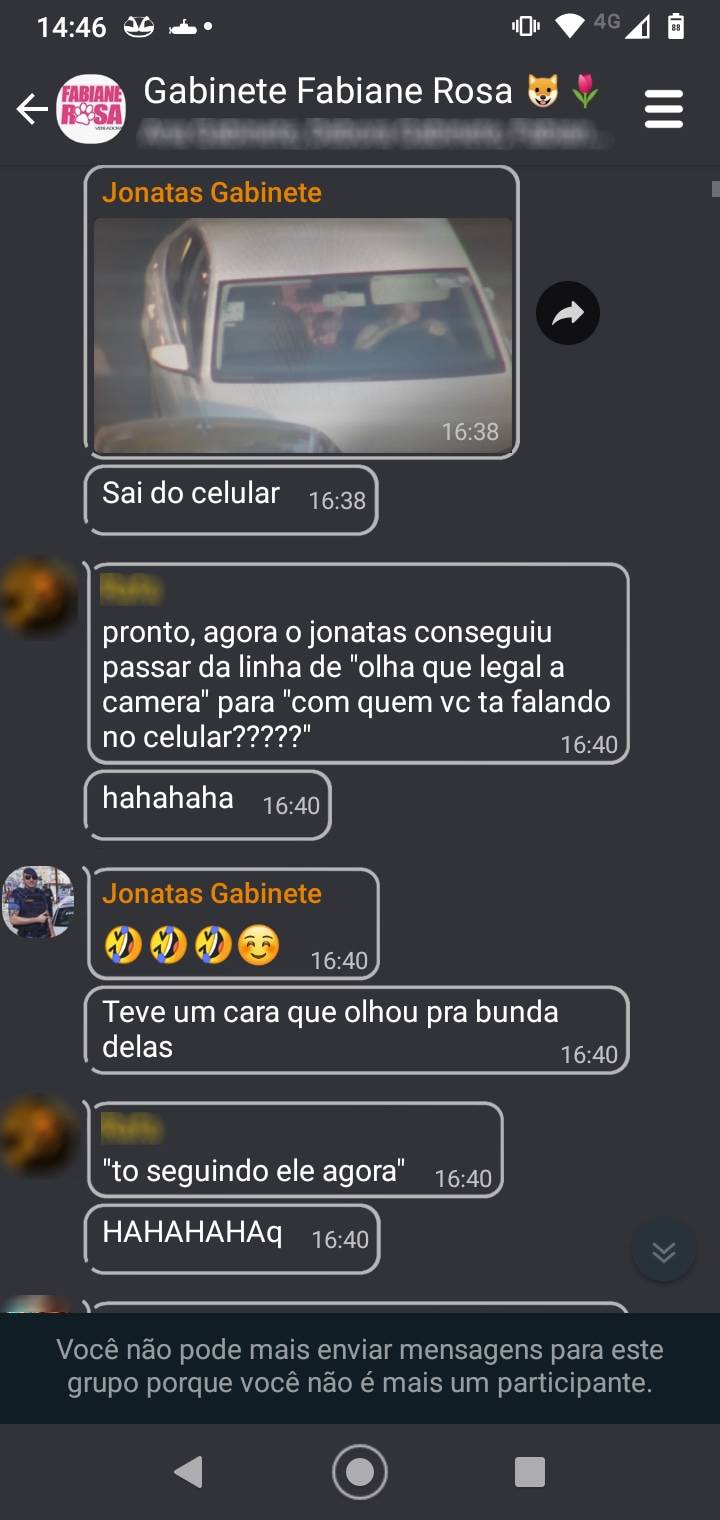
Task: Jump to the latest messages with down arrows
Action: pos(663,1251)
